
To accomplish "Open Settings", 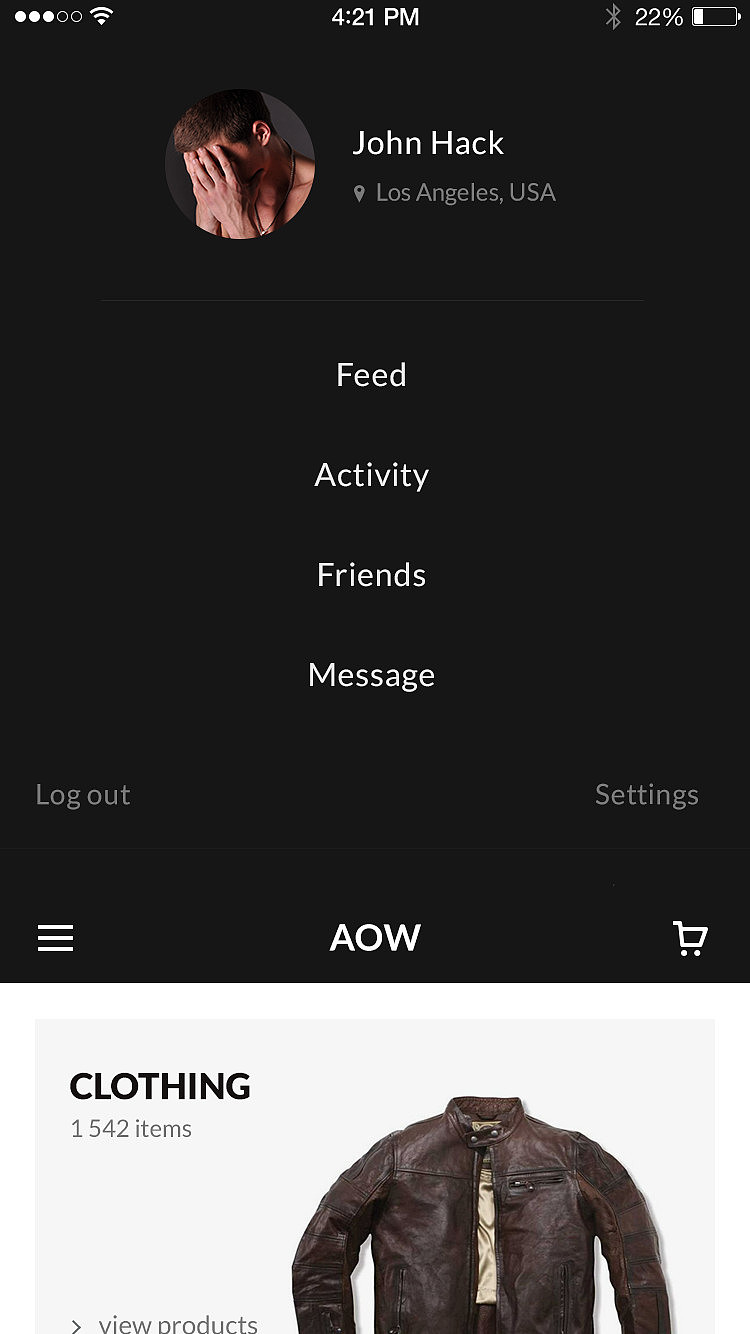I will point(646,795).
